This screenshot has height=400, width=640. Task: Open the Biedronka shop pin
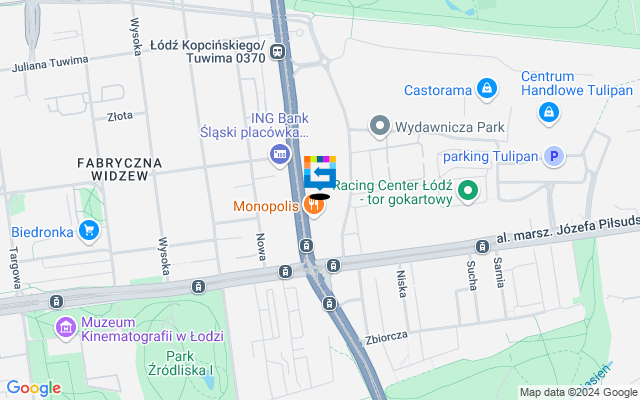[89, 231]
